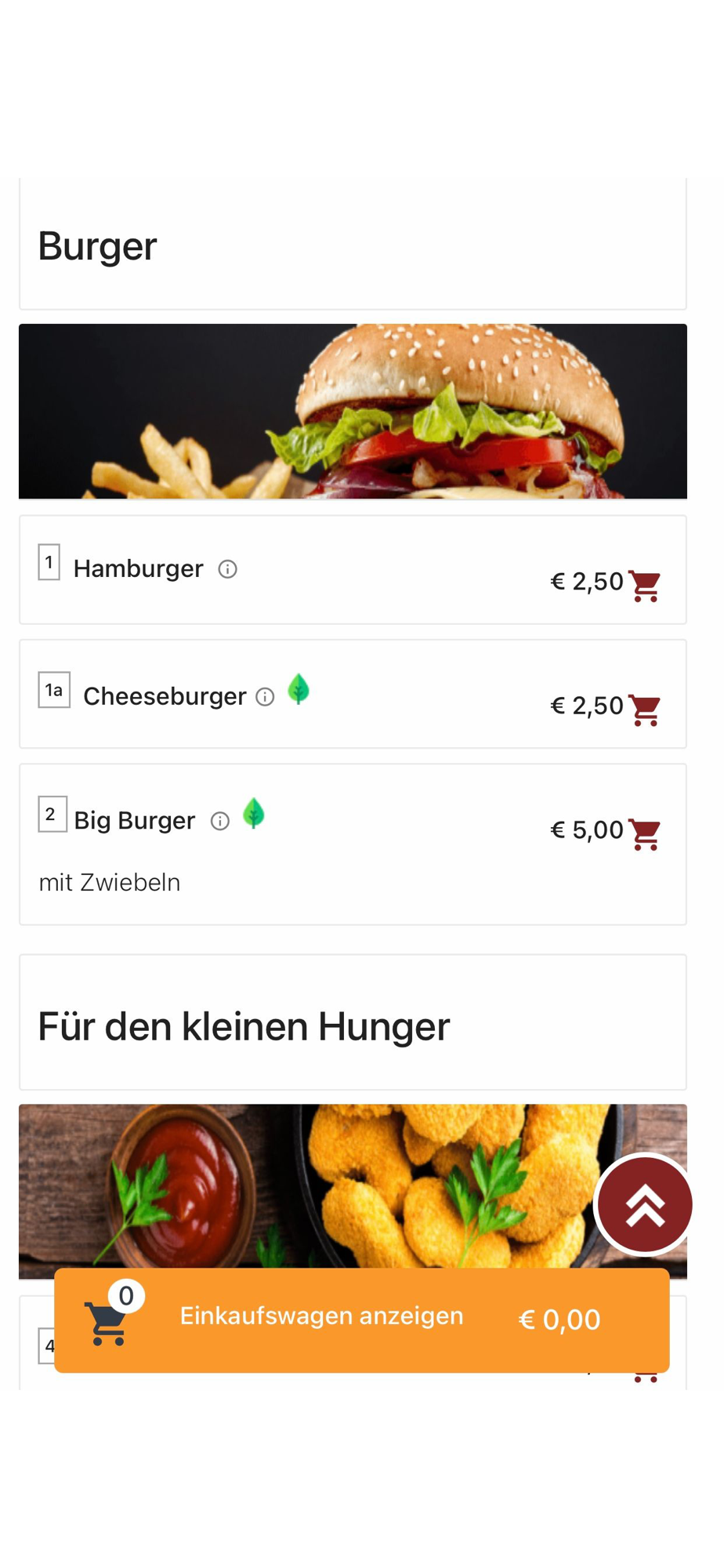
Task: Show info for Hamburger
Action: click(x=227, y=569)
